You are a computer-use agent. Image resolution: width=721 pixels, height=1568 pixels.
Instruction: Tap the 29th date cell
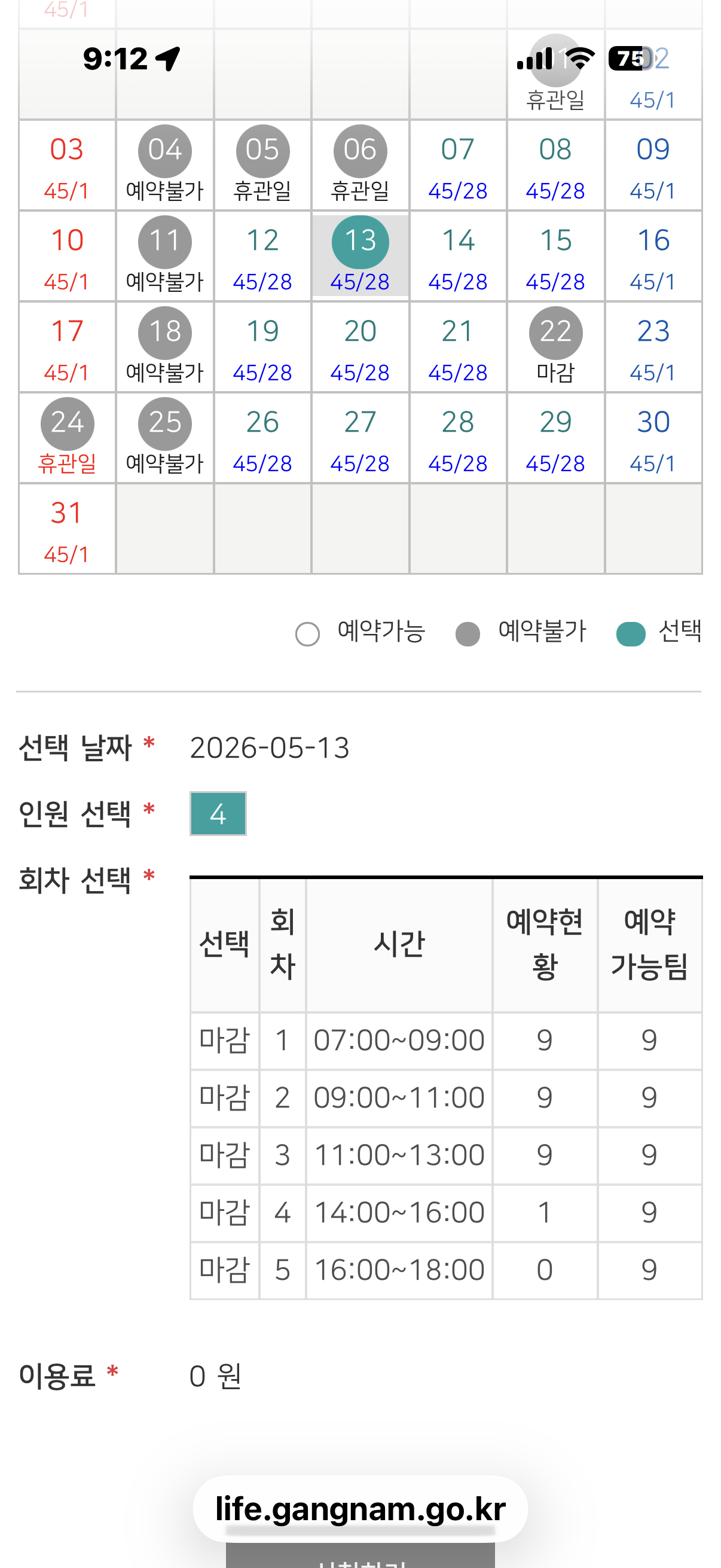[555, 438]
